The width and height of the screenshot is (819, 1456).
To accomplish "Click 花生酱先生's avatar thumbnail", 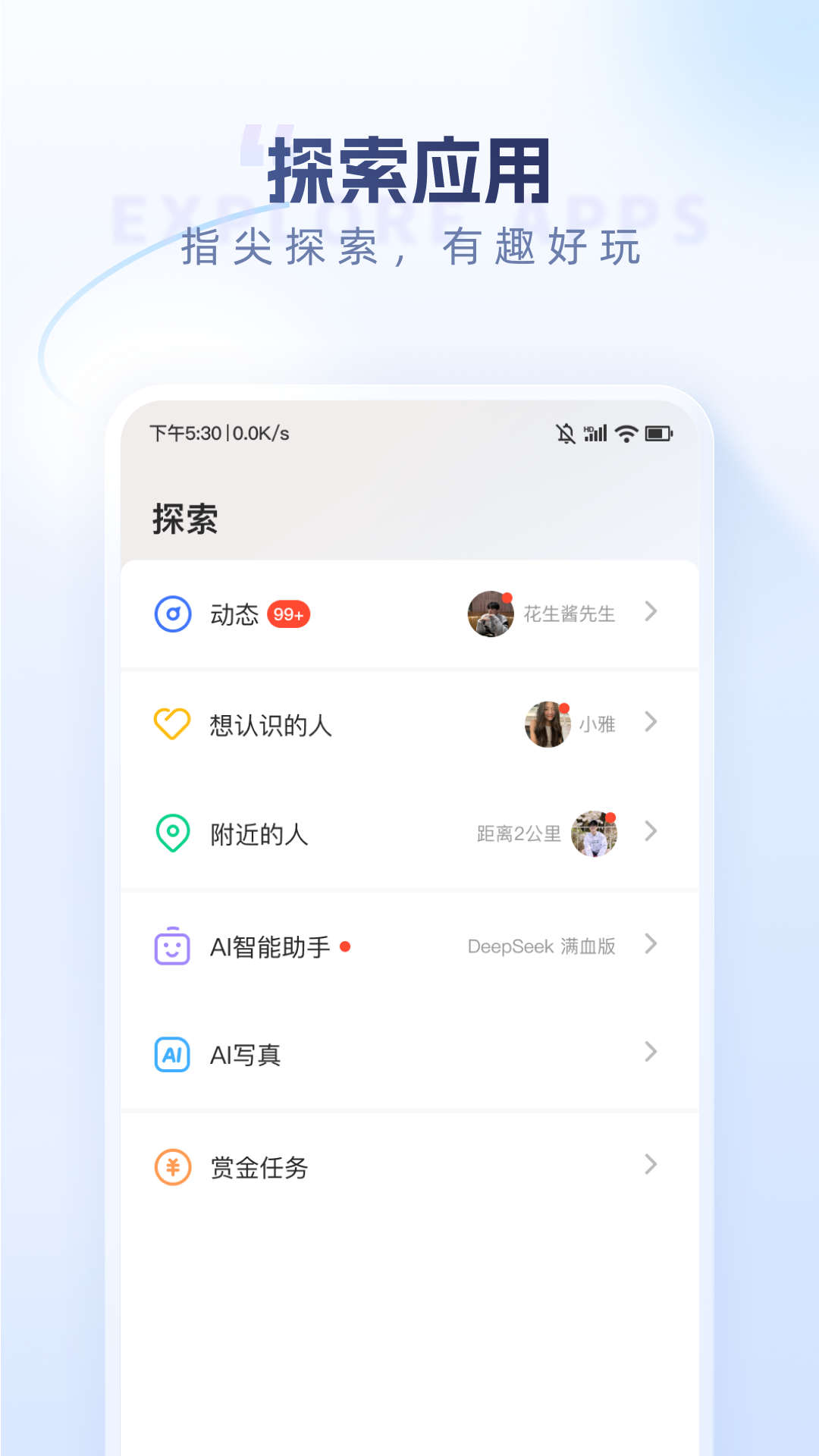I will [x=491, y=615].
